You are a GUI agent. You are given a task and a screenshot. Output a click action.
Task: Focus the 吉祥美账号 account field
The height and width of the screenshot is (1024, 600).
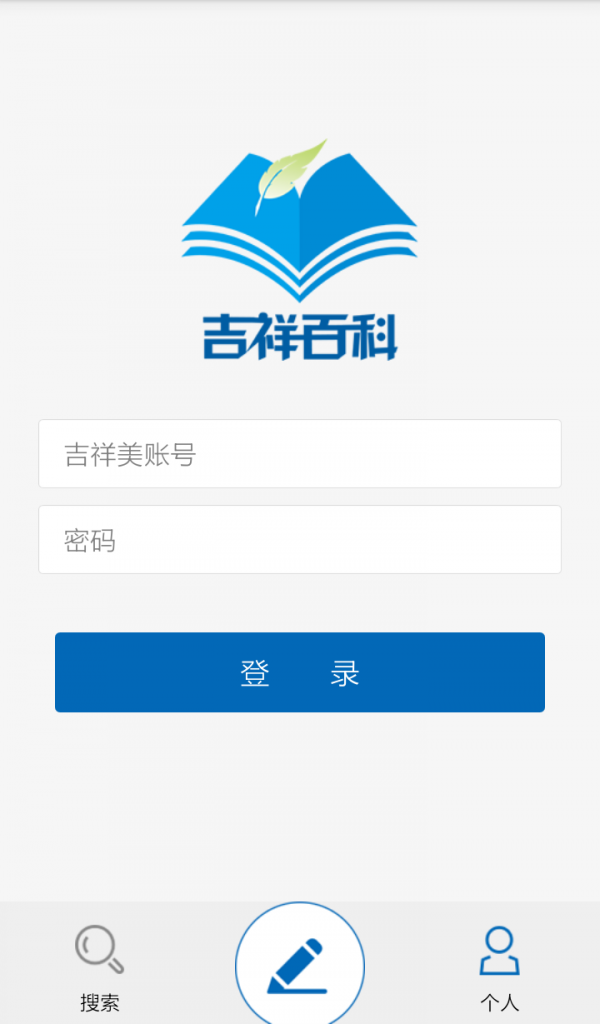point(299,454)
